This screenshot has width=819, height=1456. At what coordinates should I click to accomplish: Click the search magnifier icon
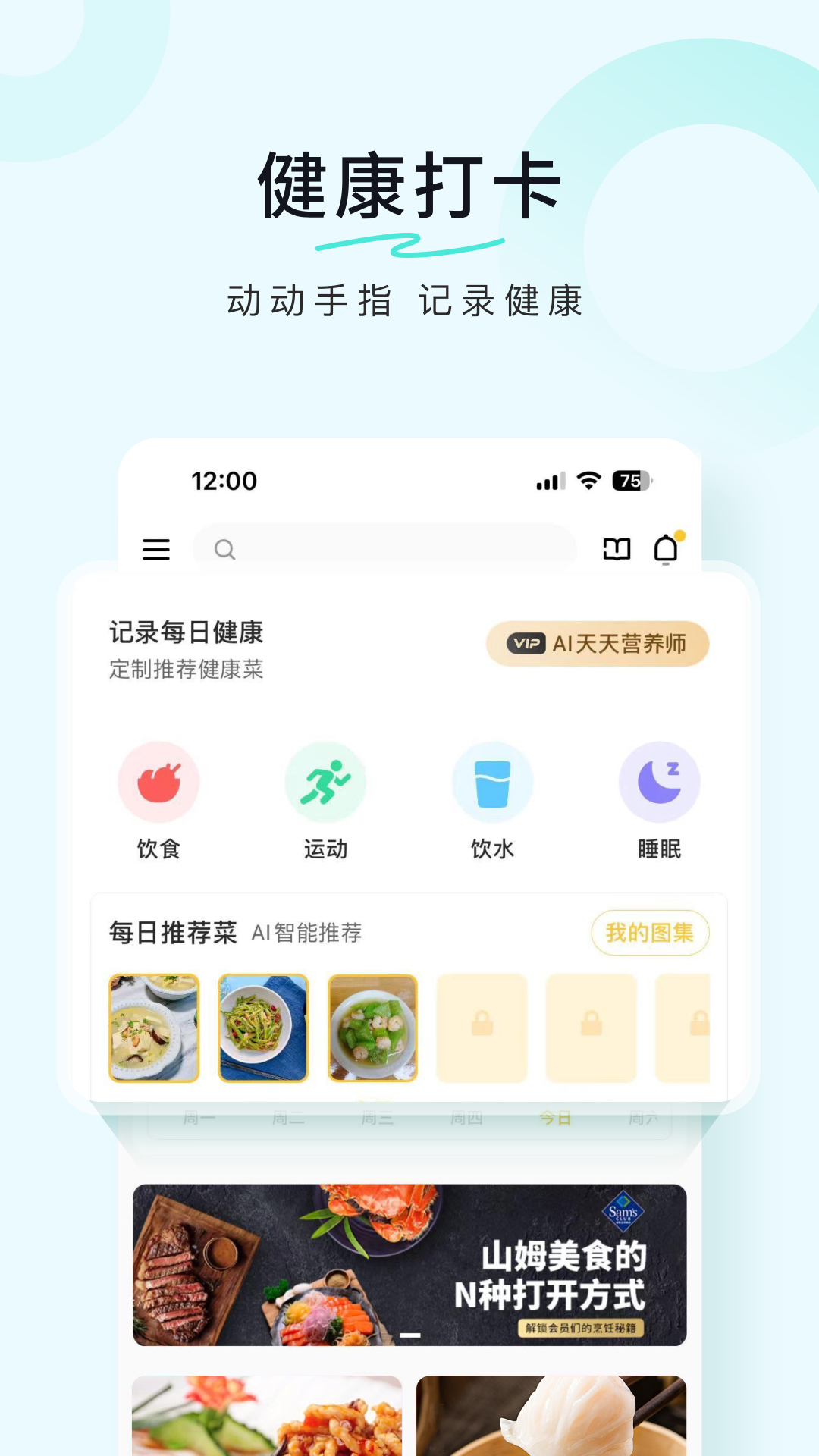(224, 549)
